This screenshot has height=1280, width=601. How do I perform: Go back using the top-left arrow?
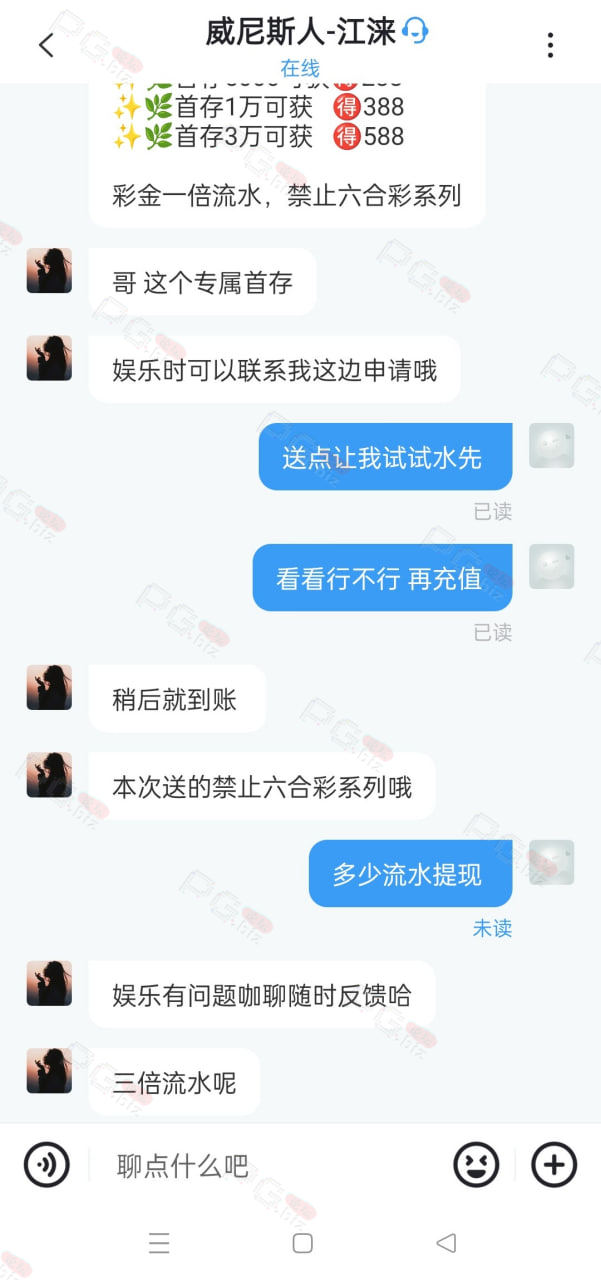point(46,45)
